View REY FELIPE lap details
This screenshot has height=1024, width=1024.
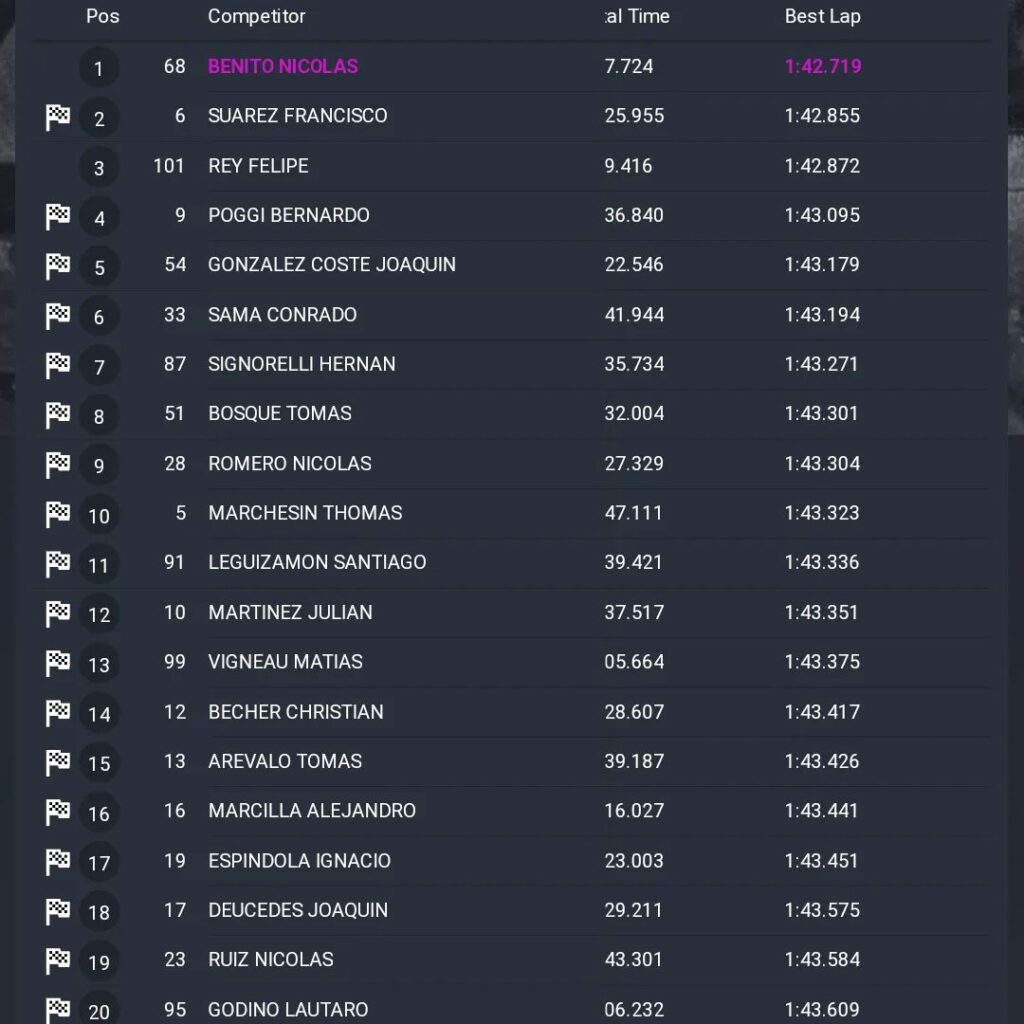coord(511,166)
